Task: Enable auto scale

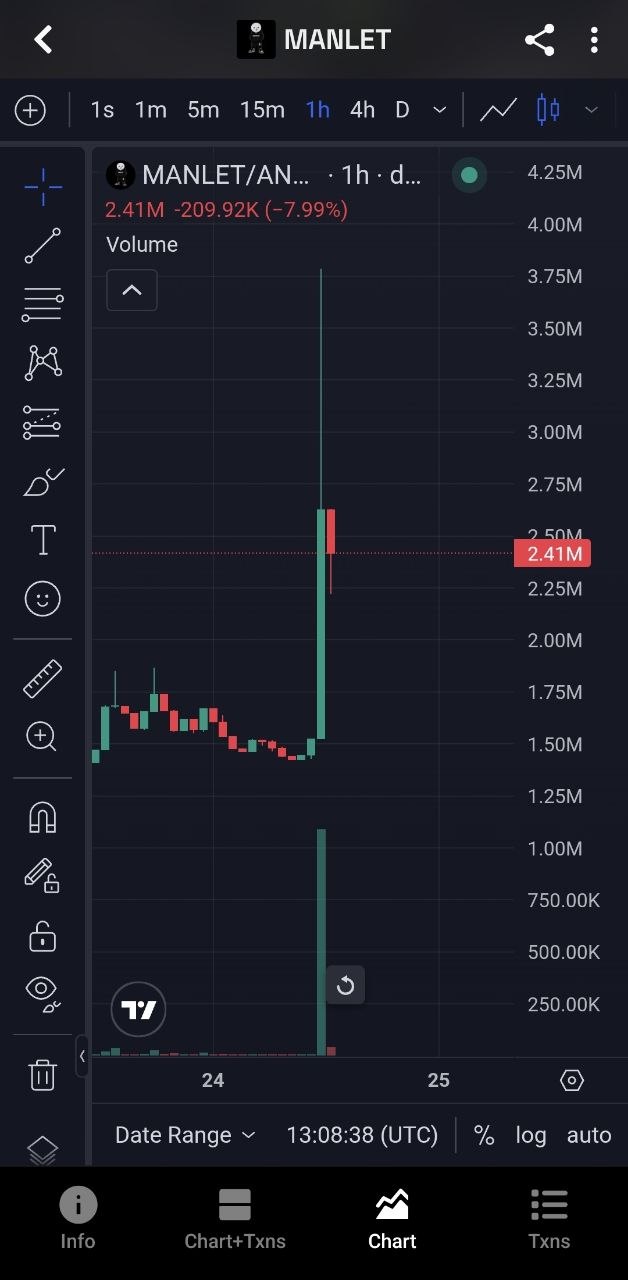Action: (x=589, y=1135)
